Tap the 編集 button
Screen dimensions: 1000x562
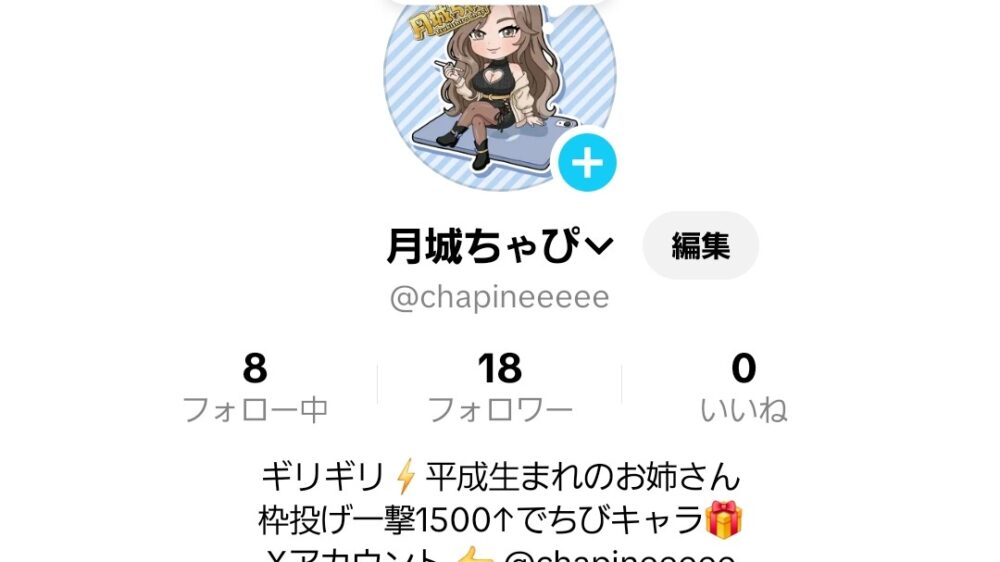click(x=700, y=245)
